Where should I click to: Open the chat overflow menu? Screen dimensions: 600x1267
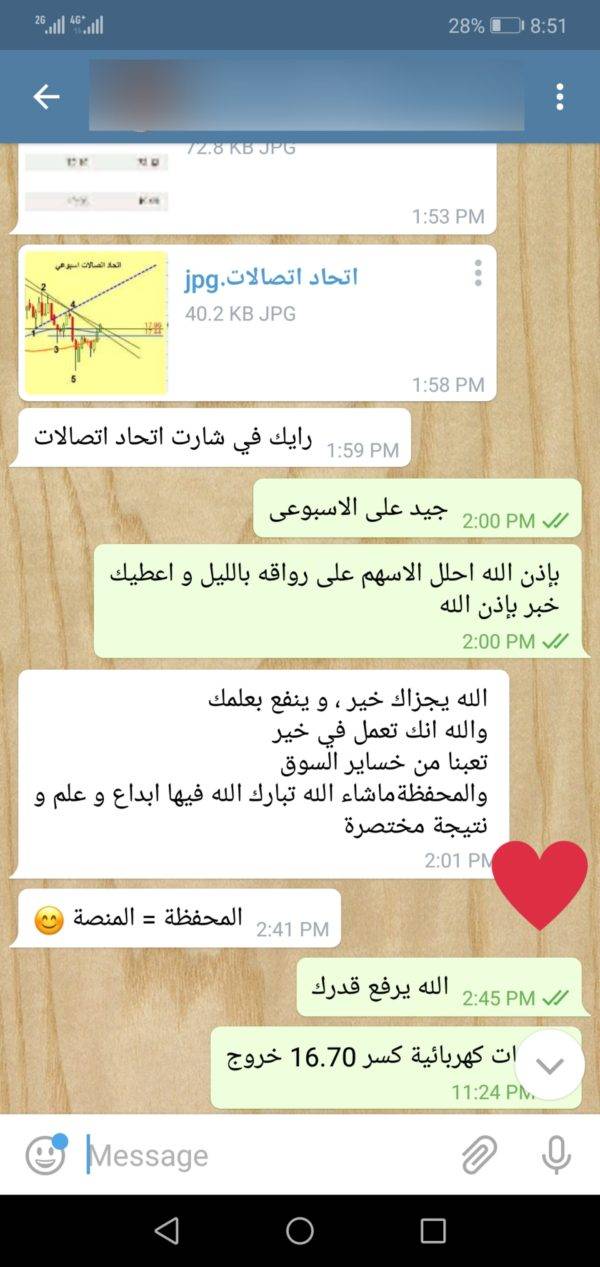tap(560, 96)
